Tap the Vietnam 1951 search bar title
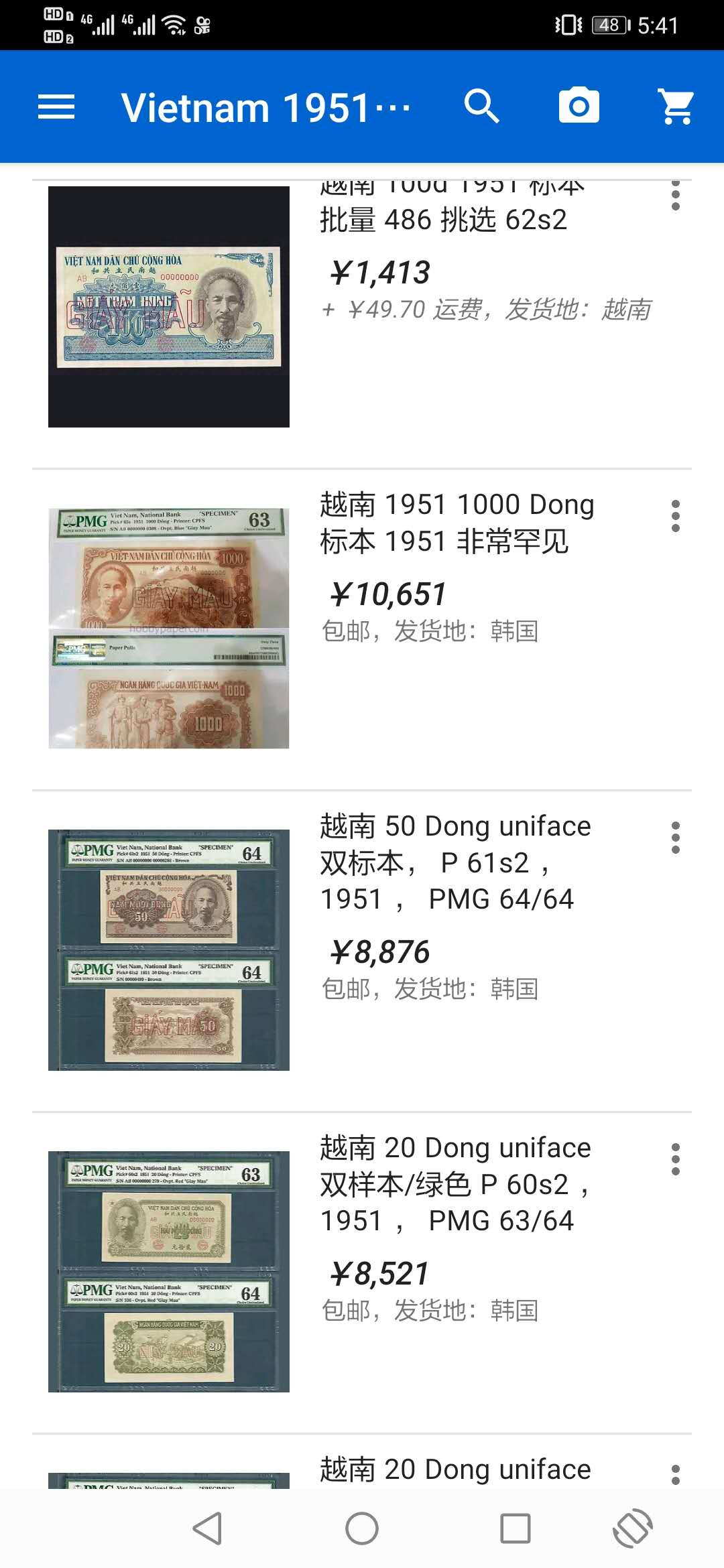Viewport: 724px width, 1568px height. click(265, 105)
